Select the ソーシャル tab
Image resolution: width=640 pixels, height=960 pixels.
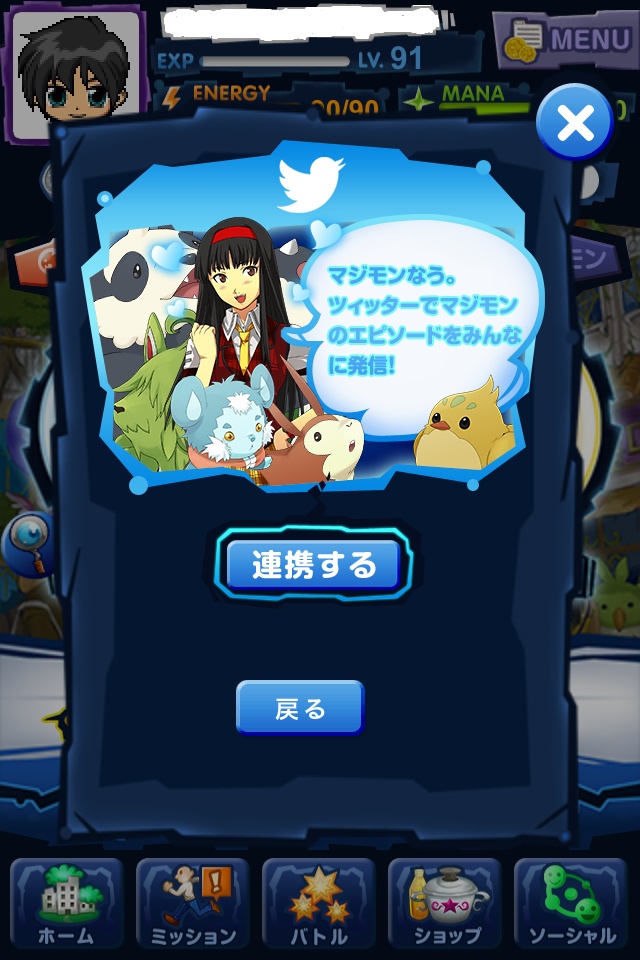[570, 905]
